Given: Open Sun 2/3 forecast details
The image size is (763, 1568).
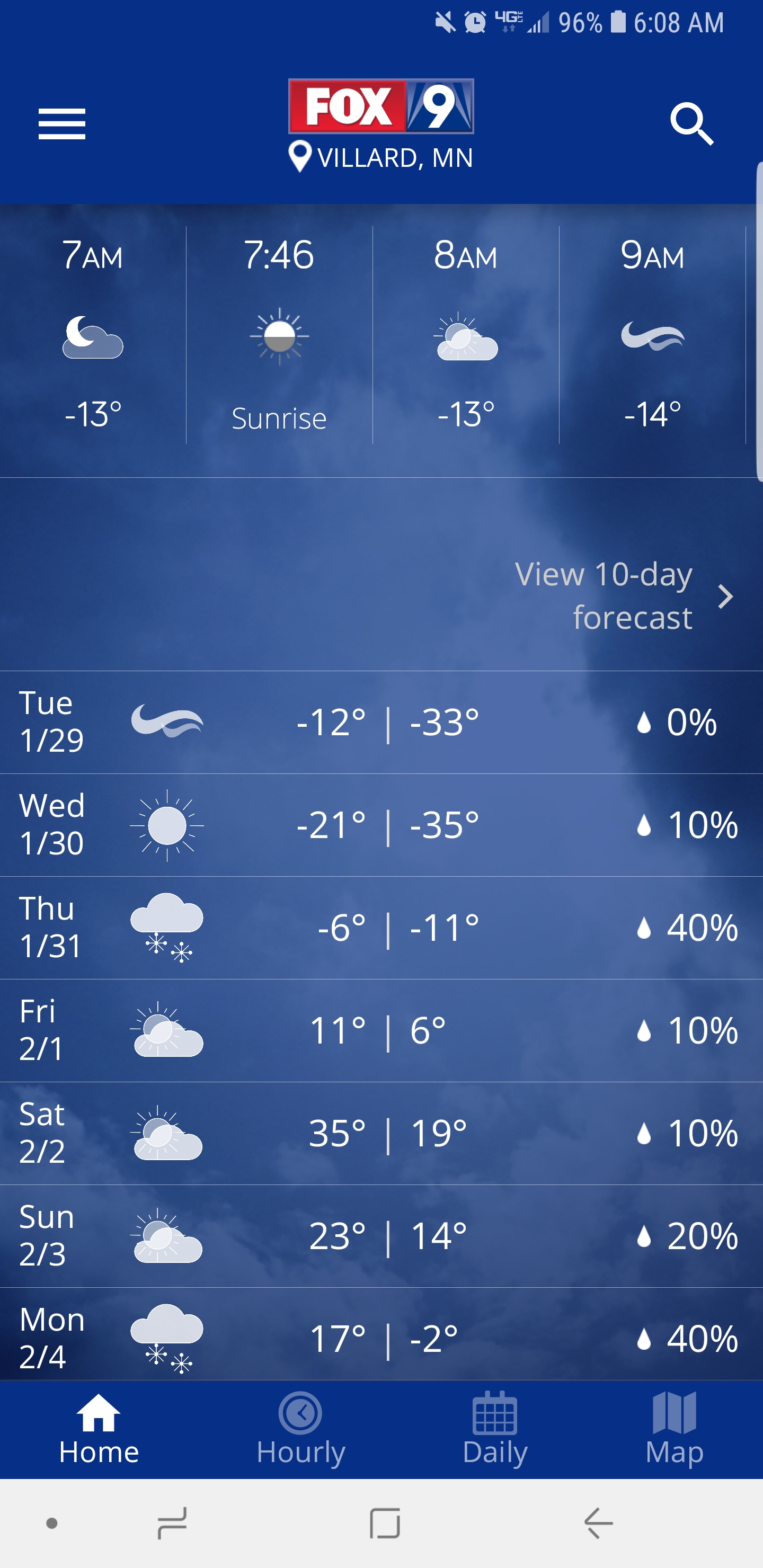Looking at the screenshot, I should (381, 1237).
